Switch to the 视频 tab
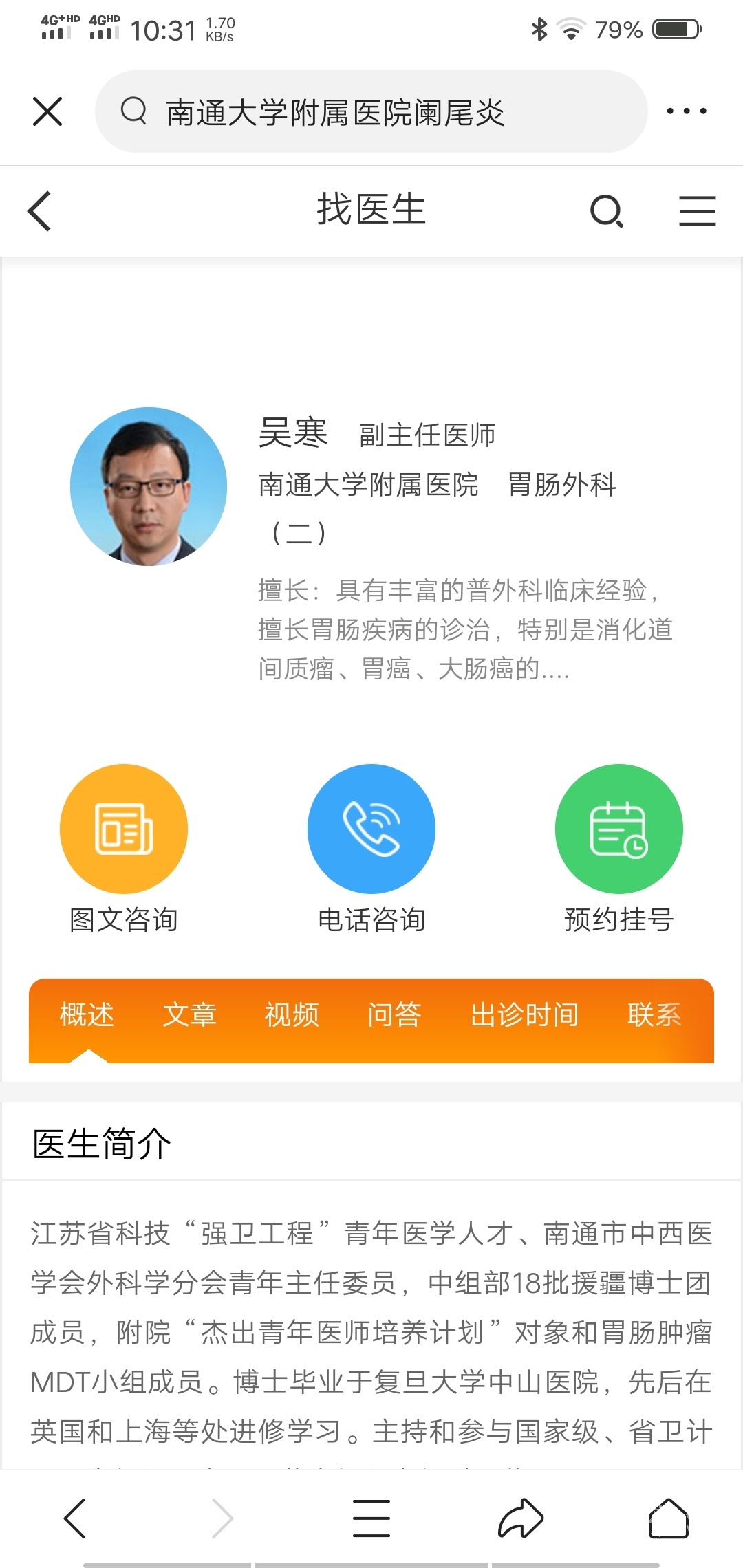The width and height of the screenshot is (743, 1568). pos(292,1015)
